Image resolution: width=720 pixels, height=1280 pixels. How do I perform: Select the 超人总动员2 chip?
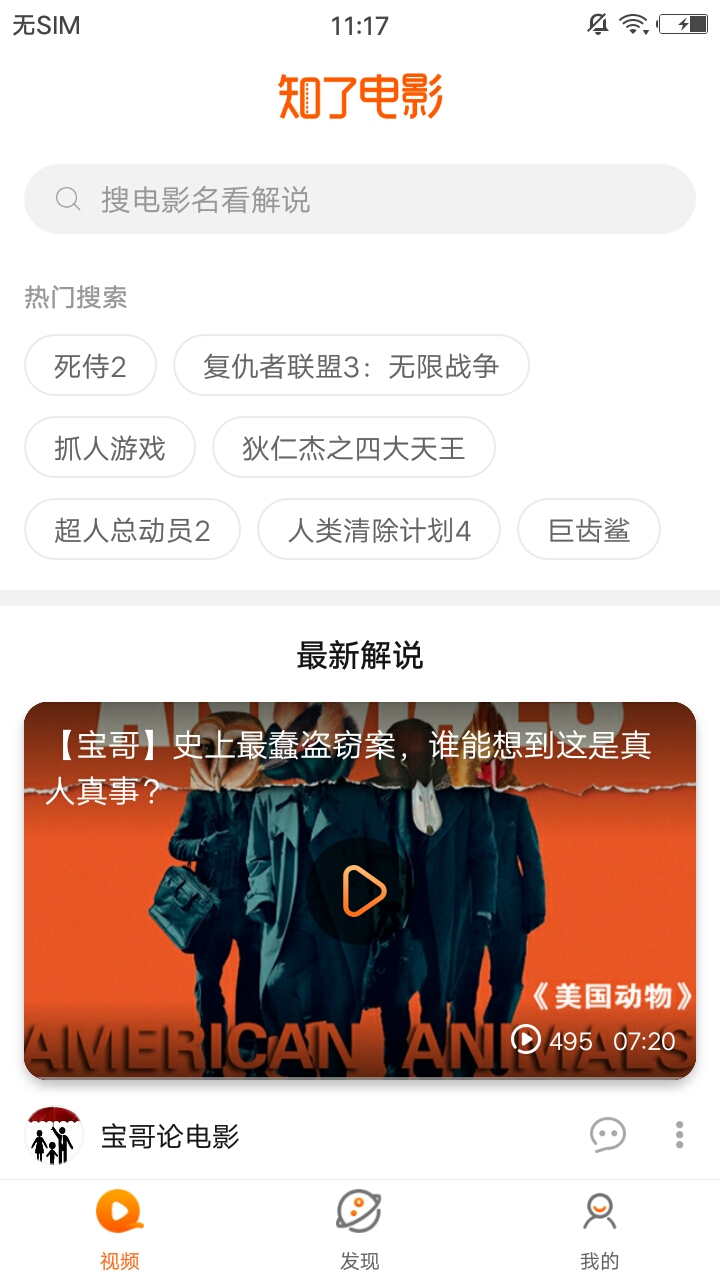[132, 530]
